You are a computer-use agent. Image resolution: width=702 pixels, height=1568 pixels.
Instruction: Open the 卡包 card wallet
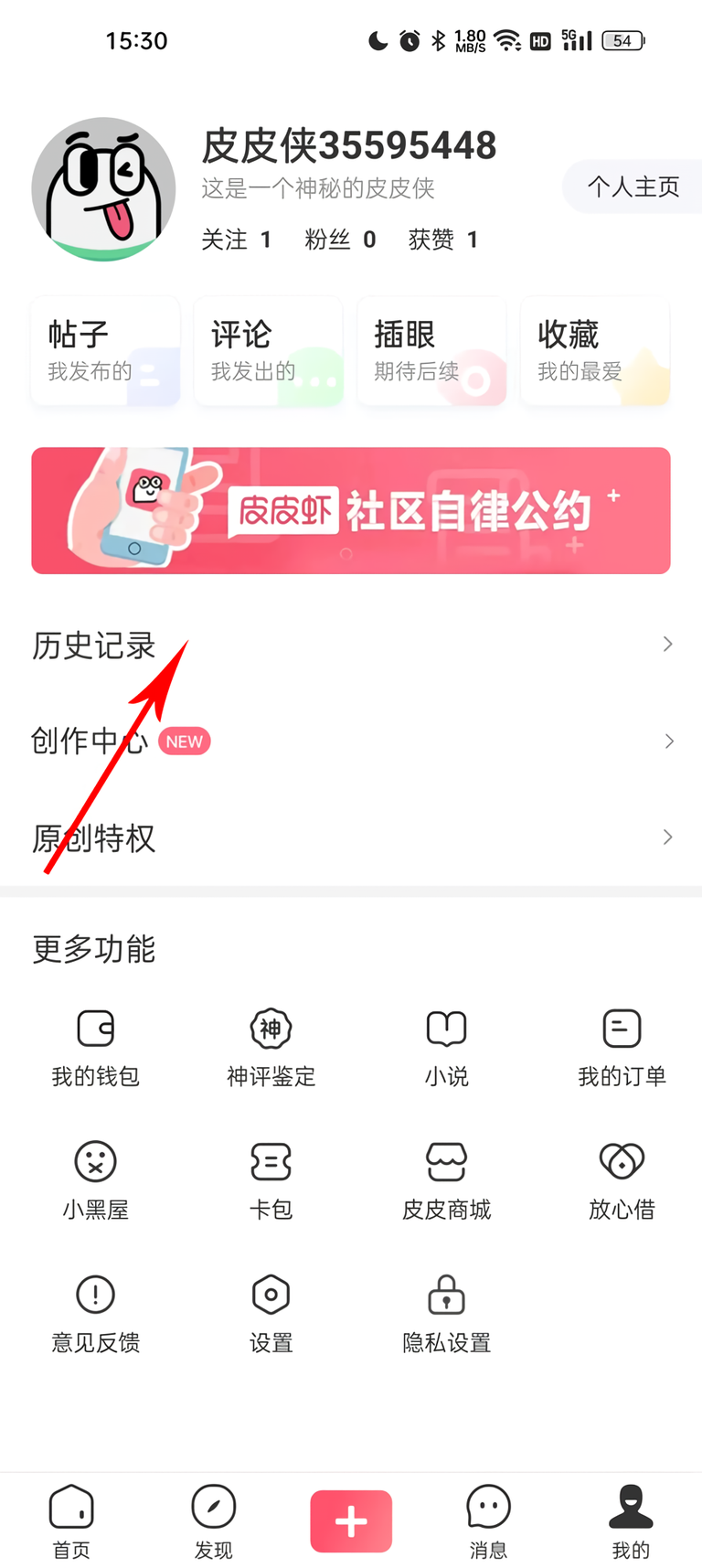271,1179
